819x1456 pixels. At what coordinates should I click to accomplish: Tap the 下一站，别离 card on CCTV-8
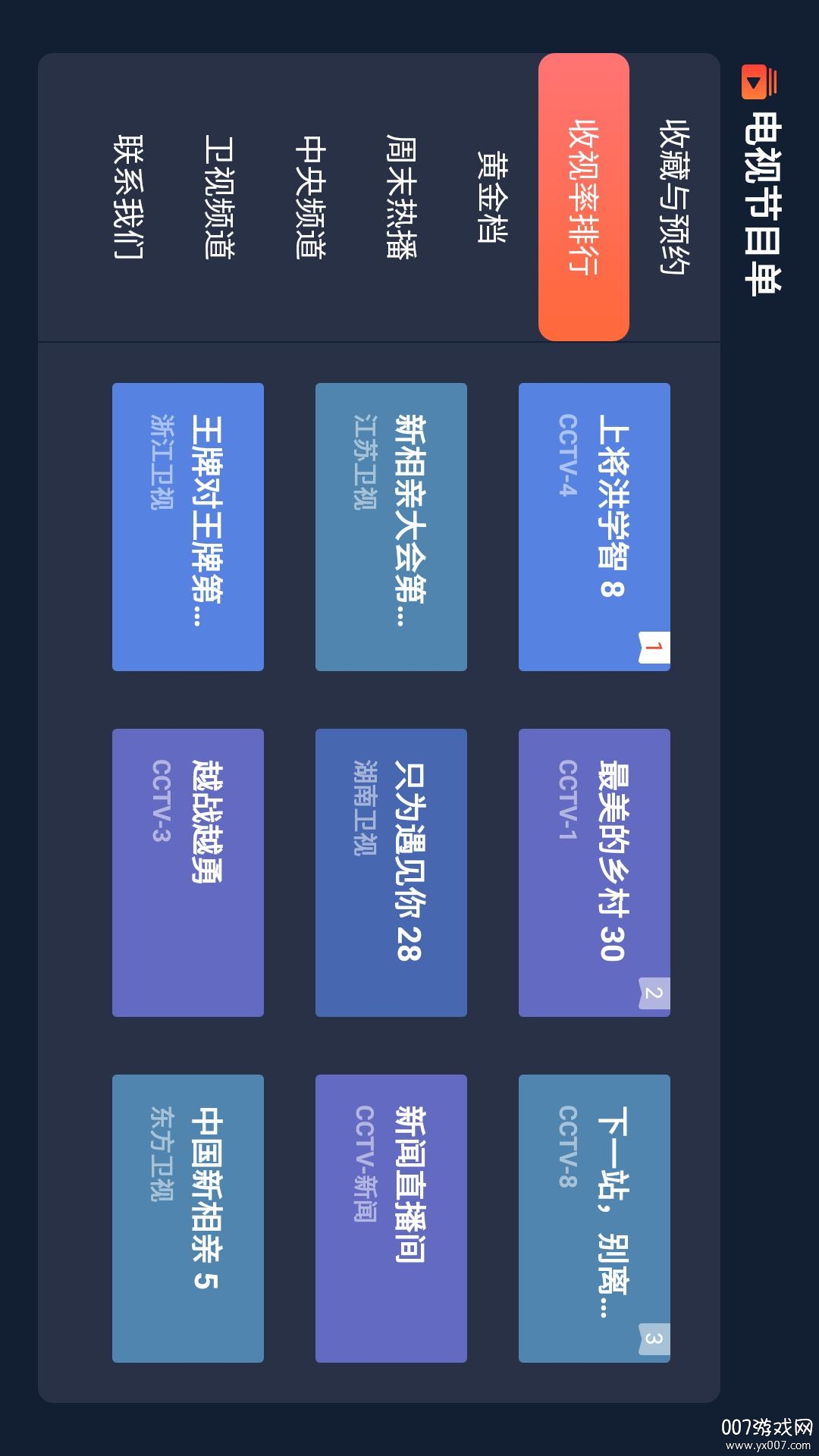click(594, 1218)
